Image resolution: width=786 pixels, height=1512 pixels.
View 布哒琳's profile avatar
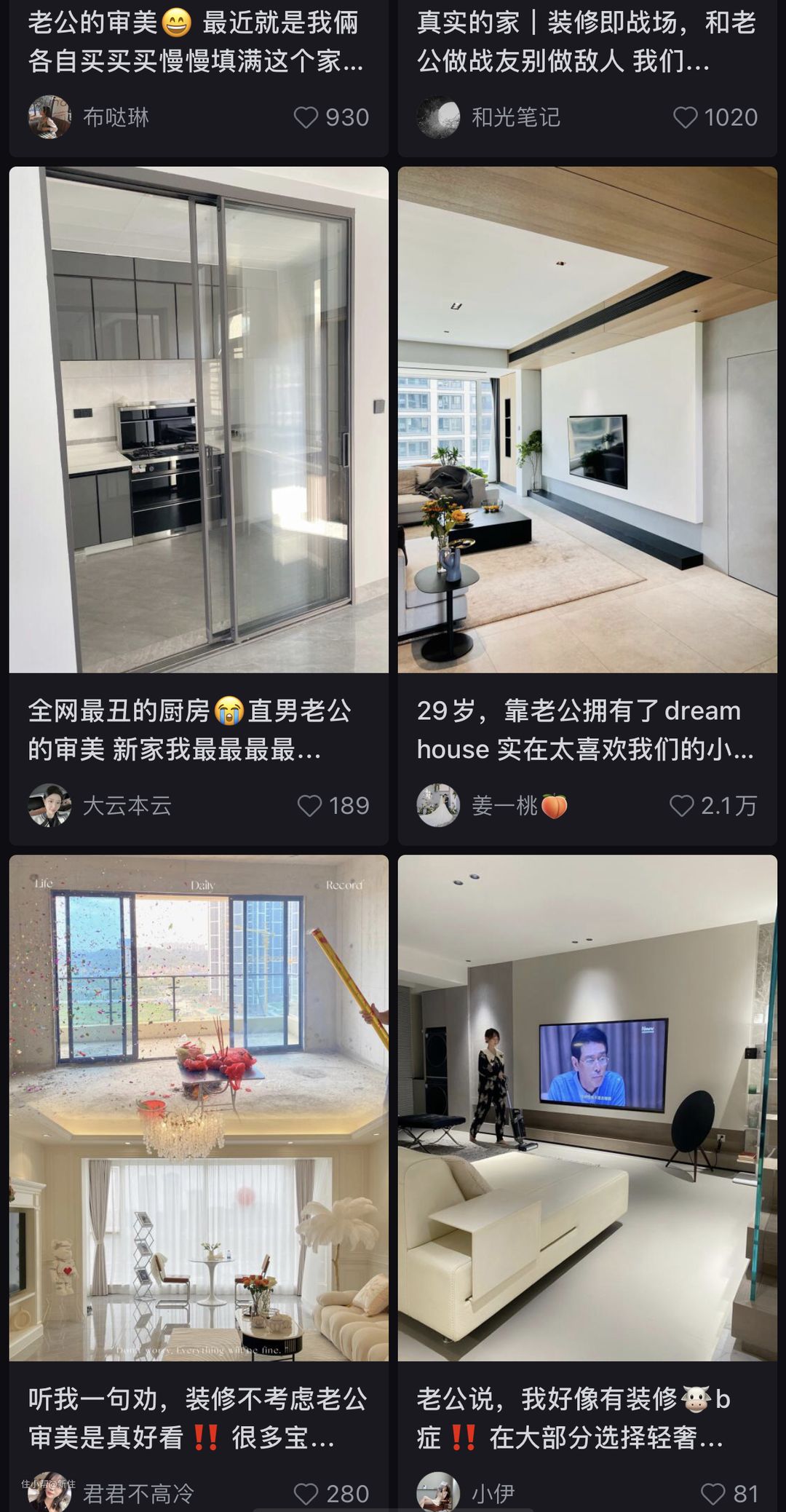coord(49,116)
